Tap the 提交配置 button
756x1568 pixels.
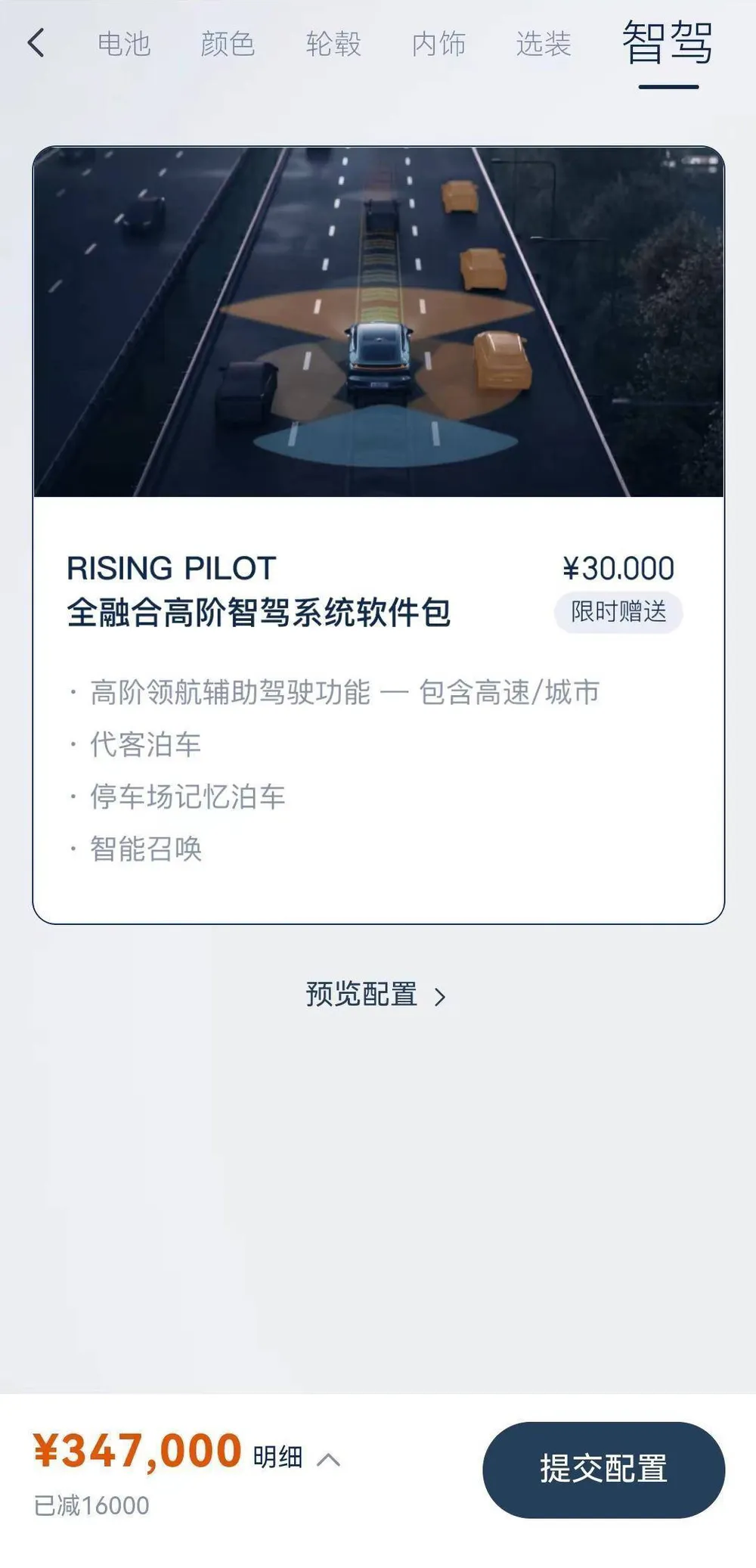(604, 1469)
